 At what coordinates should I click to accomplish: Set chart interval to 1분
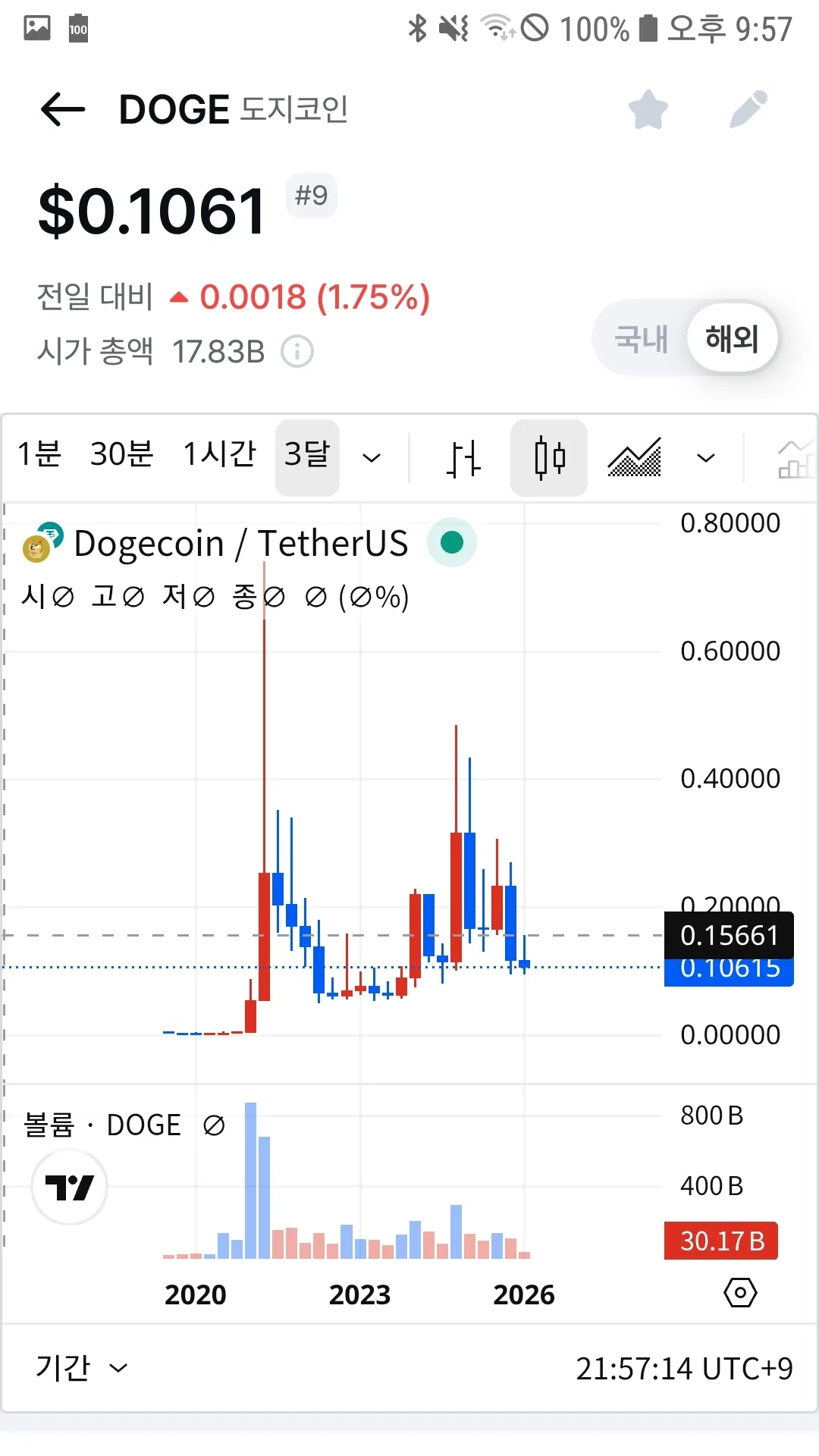(39, 455)
